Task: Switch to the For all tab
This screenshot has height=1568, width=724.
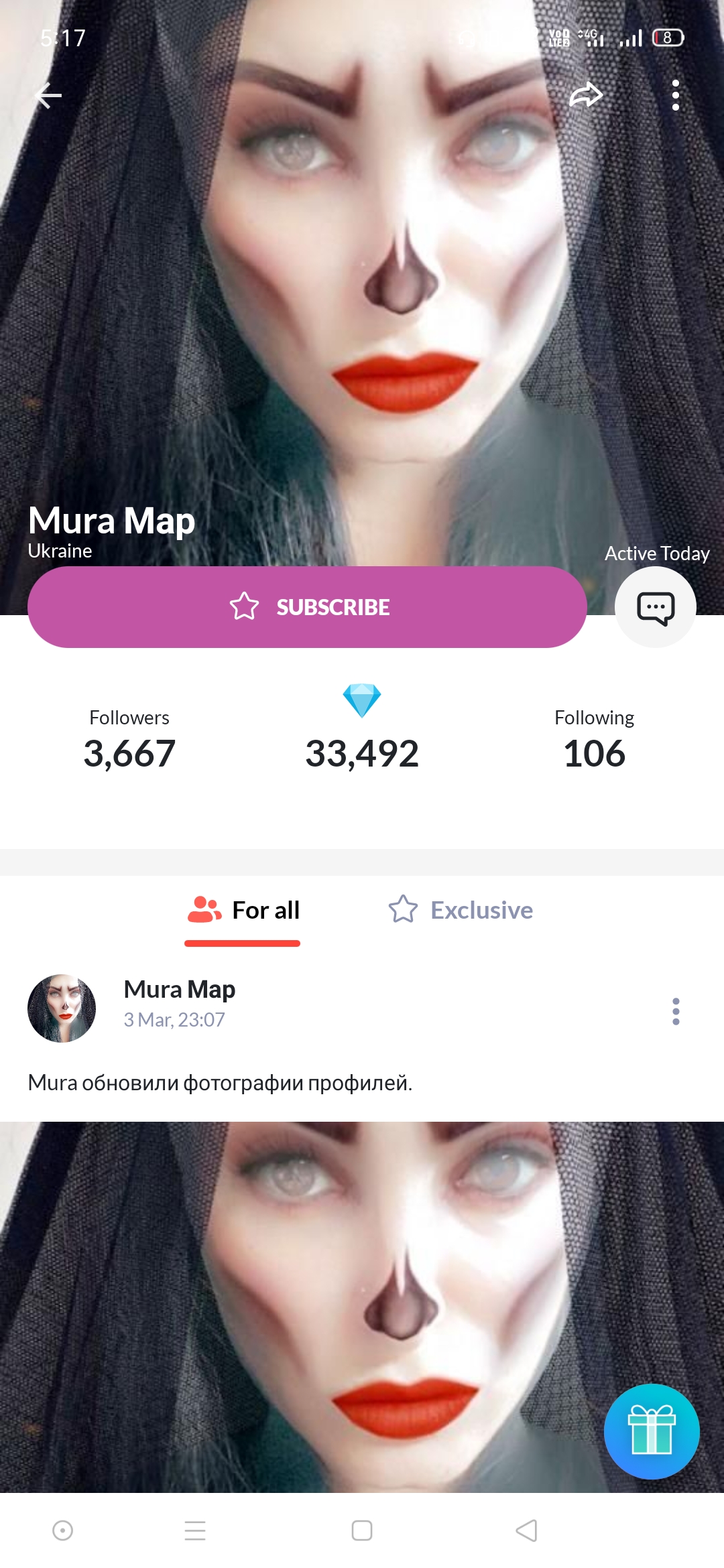Action: 243,911
